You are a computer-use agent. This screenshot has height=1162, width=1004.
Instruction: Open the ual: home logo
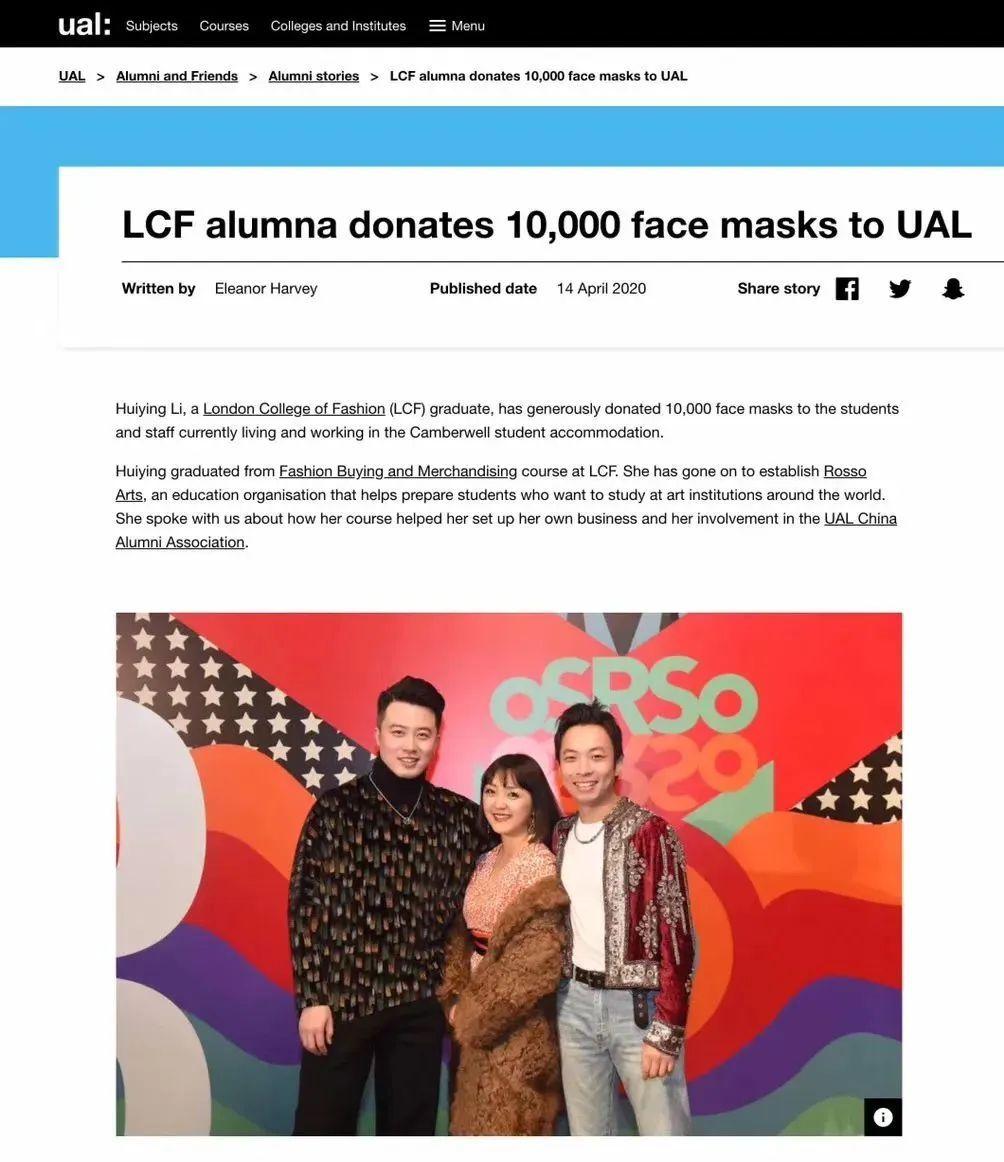(x=84, y=25)
